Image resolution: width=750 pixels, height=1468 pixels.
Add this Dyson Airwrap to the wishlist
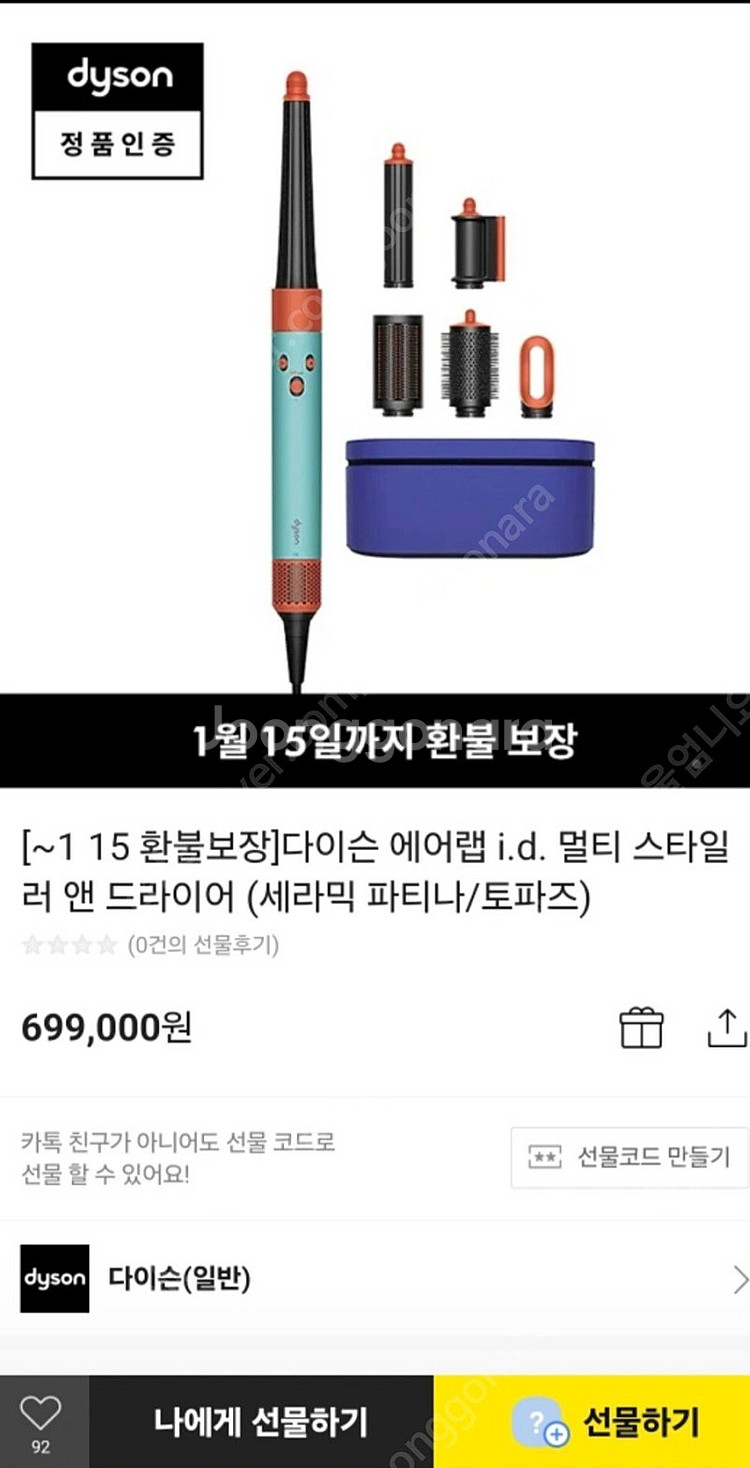click(41, 1419)
